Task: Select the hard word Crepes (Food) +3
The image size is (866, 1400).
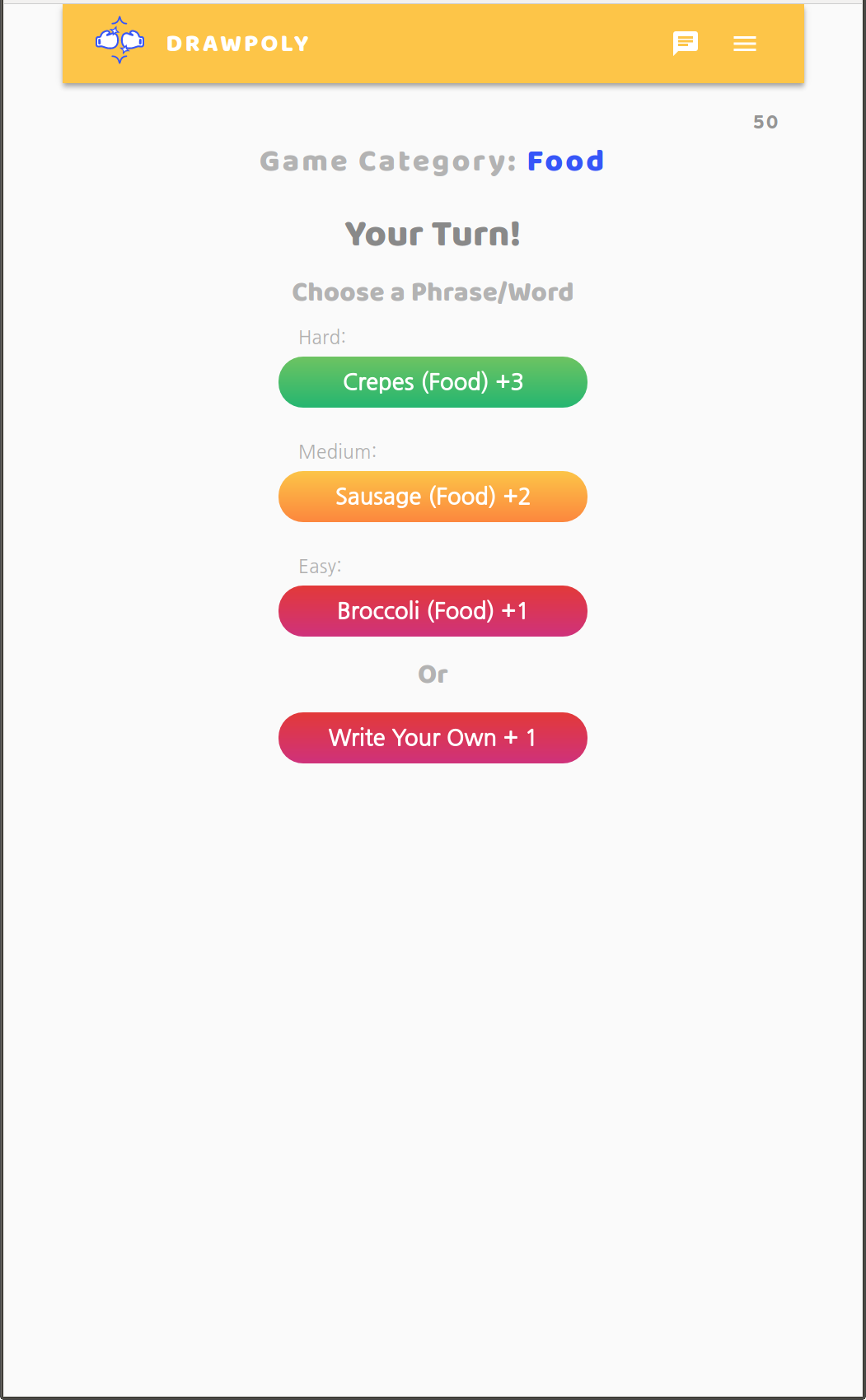Action: pos(433,382)
